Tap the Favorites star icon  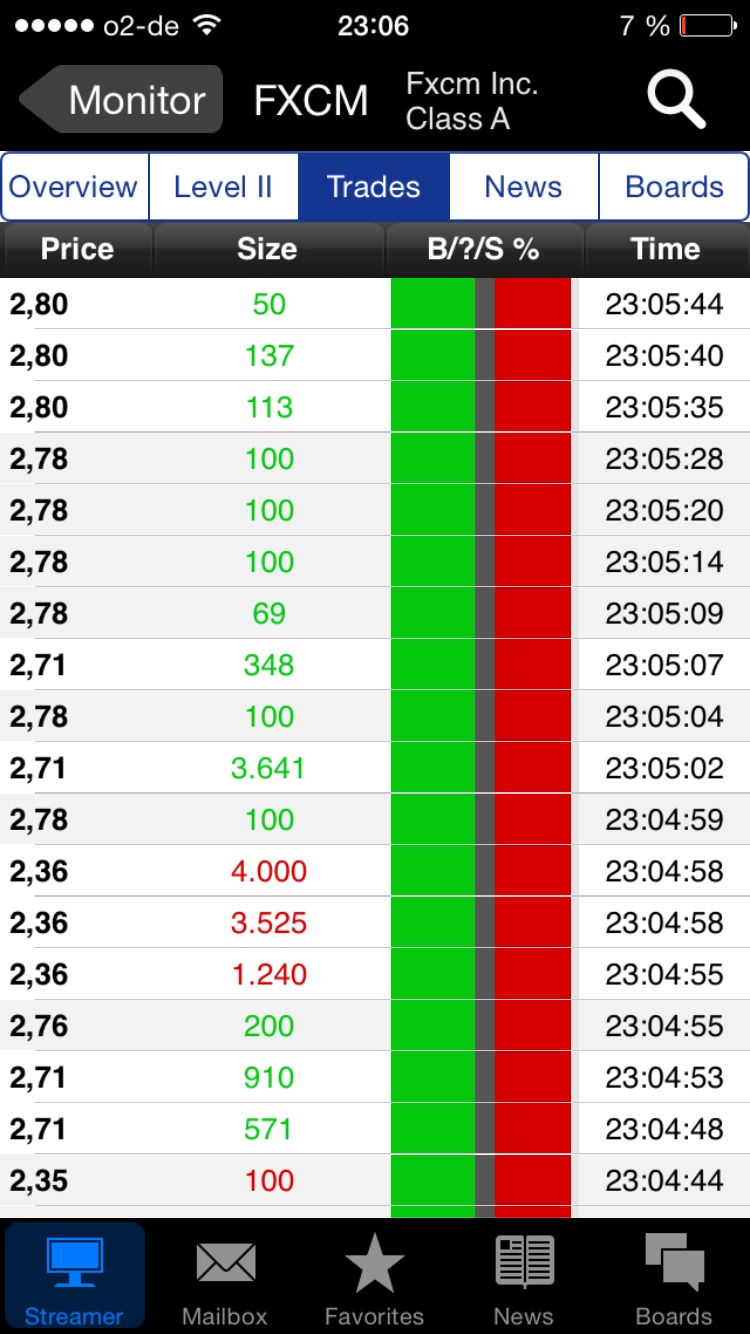(x=374, y=1262)
